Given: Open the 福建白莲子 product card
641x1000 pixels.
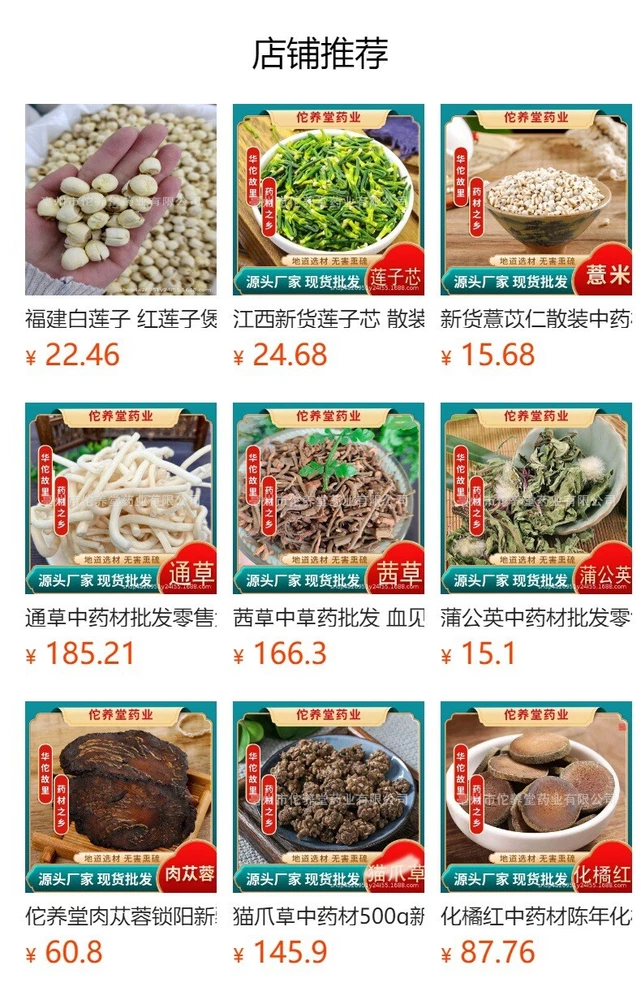Looking at the screenshot, I should tap(121, 200).
